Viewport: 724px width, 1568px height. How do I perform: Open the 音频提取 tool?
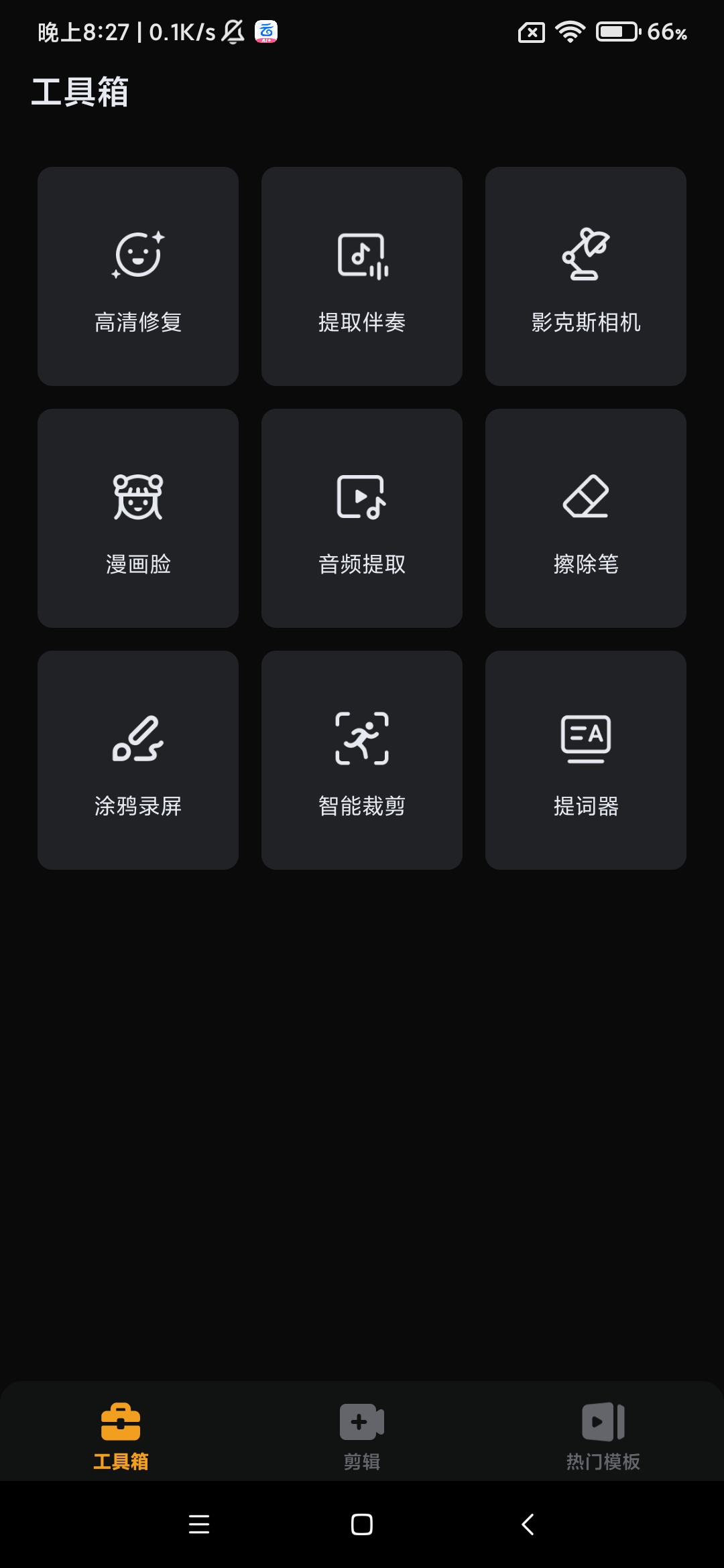(x=362, y=518)
